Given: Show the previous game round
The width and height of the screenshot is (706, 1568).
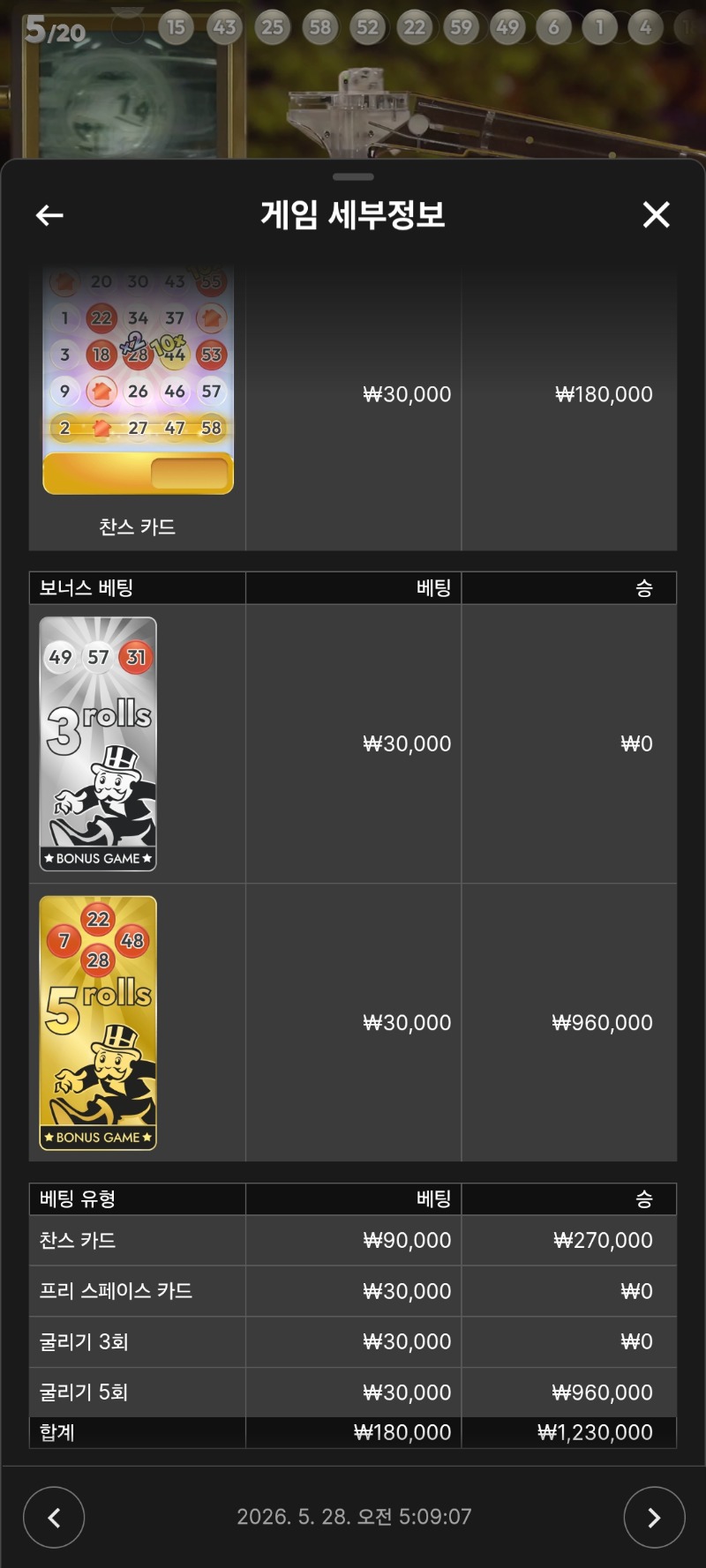Looking at the screenshot, I should 54,1517.
